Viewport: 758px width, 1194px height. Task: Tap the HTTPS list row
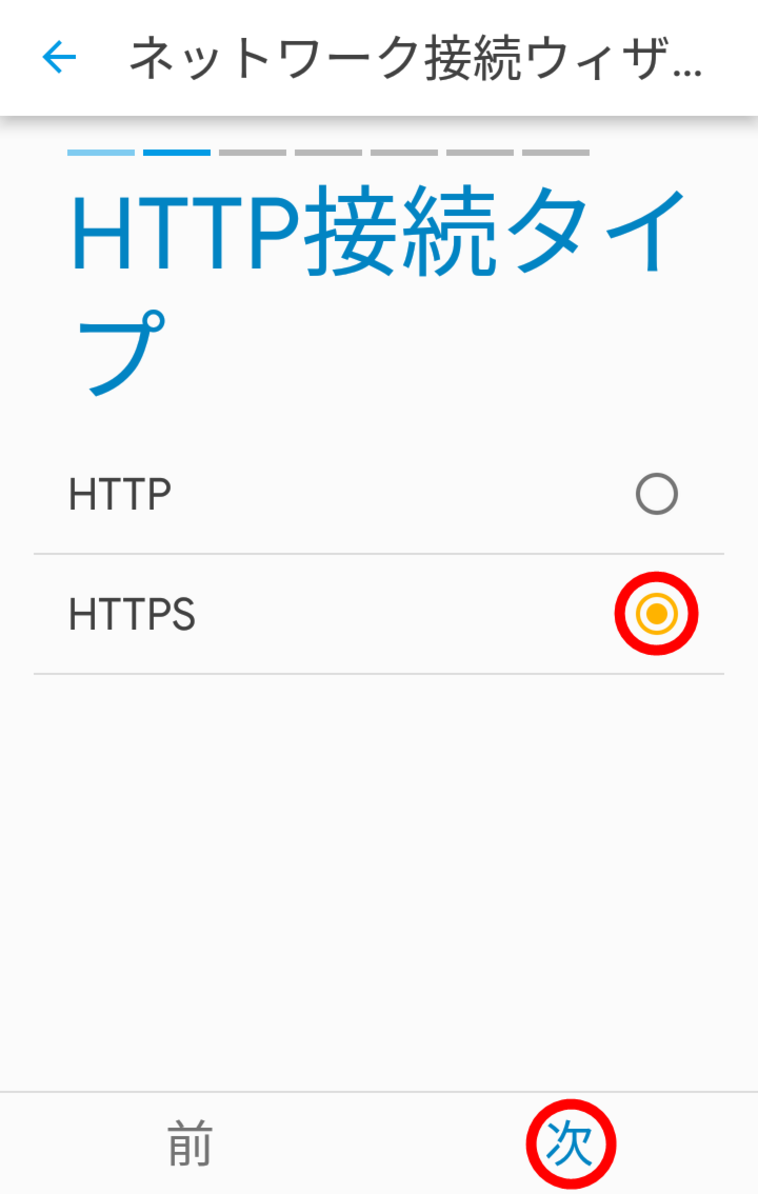[379, 614]
